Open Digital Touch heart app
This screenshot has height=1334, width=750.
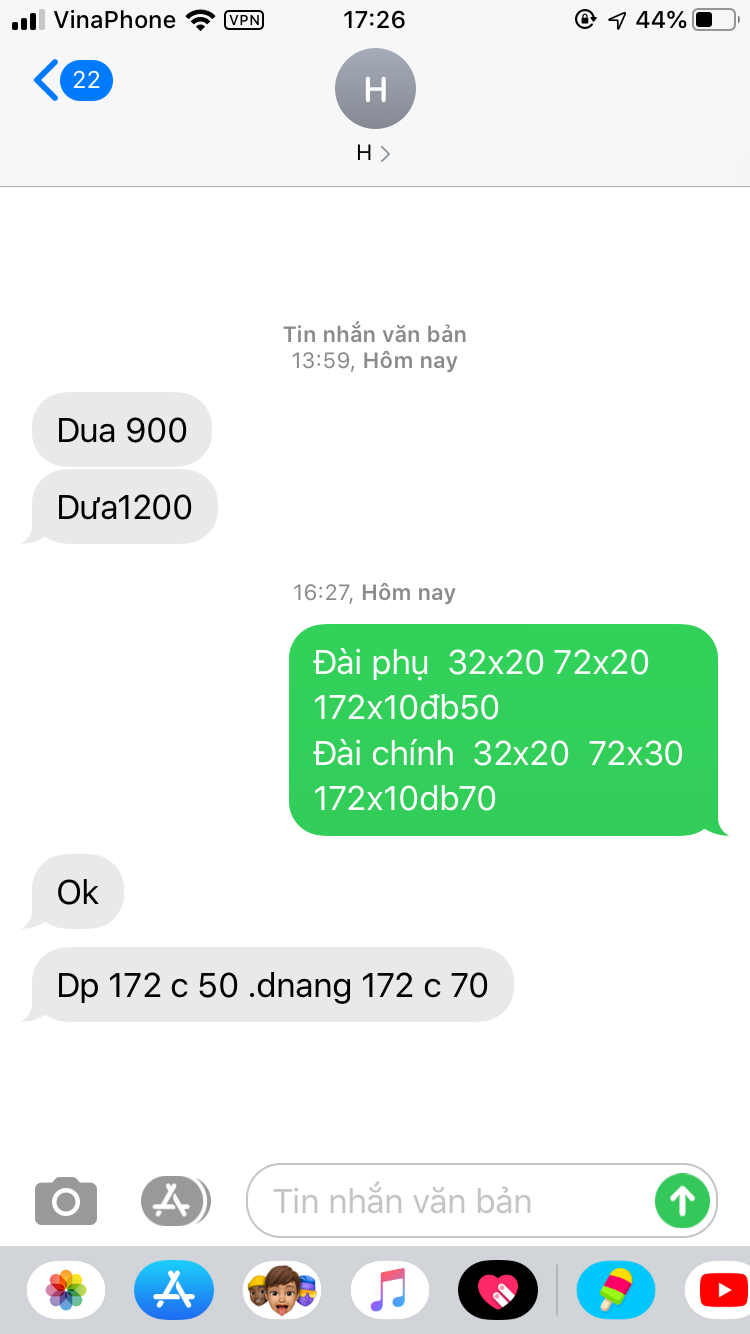[498, 1290]
